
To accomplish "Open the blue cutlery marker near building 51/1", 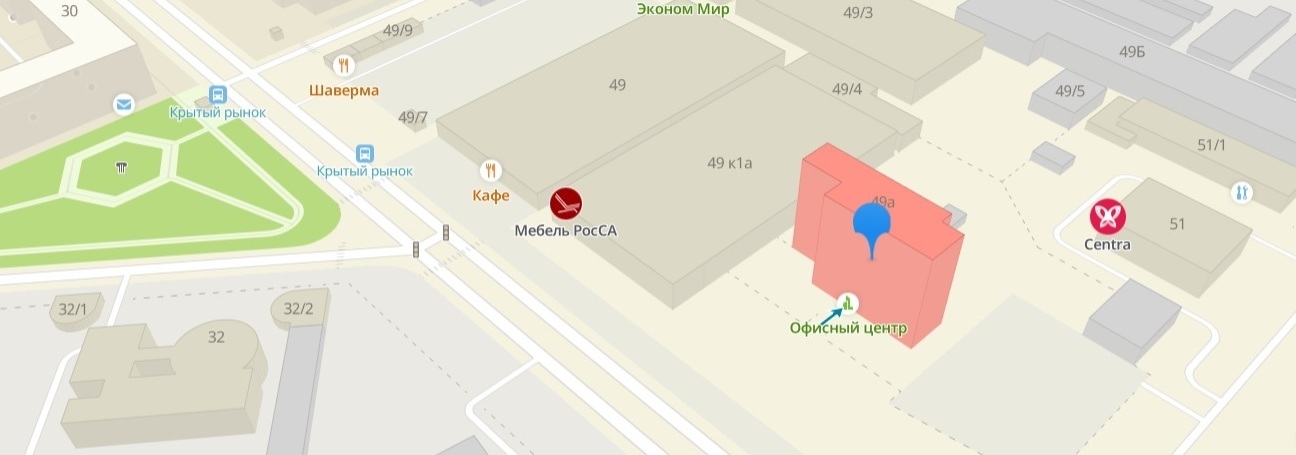I will [1242, 192].
